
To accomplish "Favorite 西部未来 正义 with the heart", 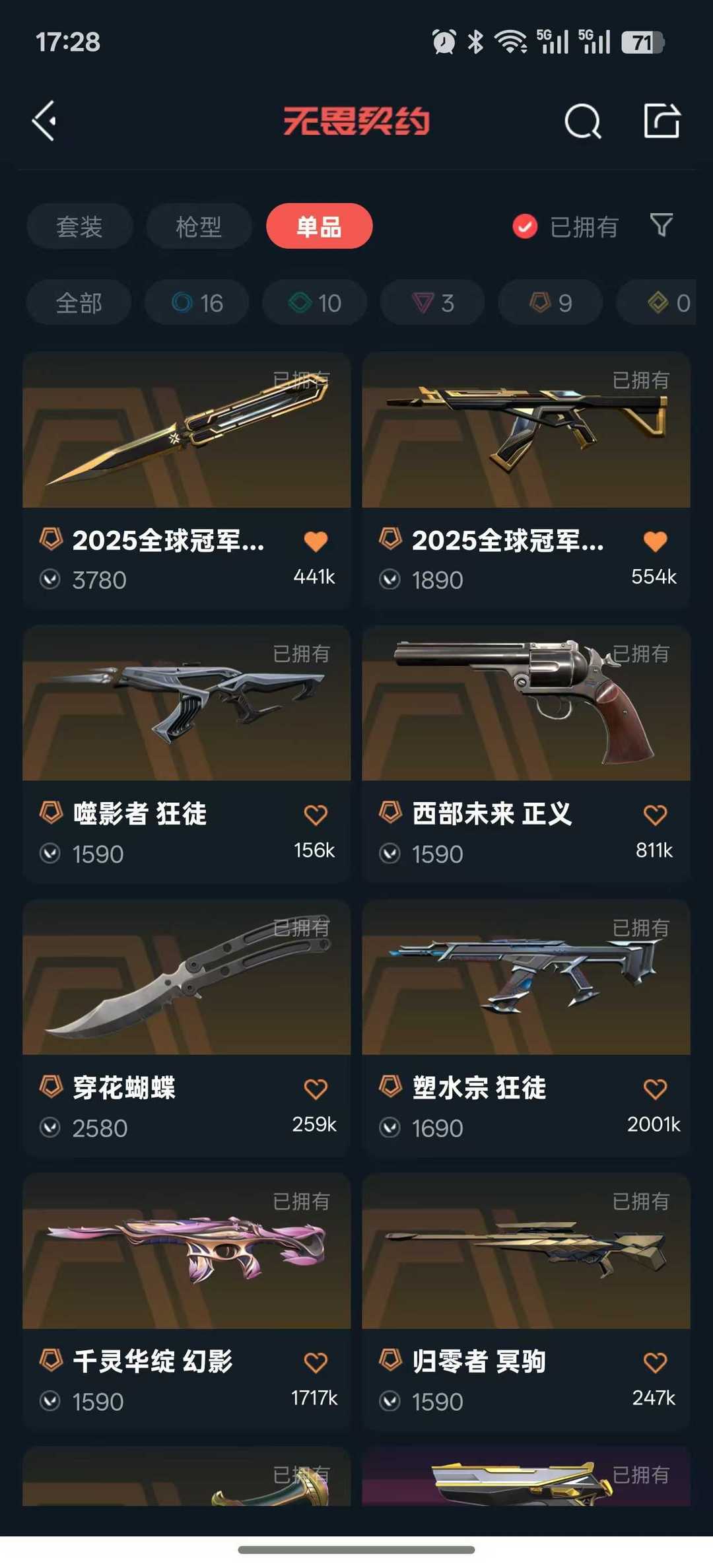I will (x=654, y=813).
